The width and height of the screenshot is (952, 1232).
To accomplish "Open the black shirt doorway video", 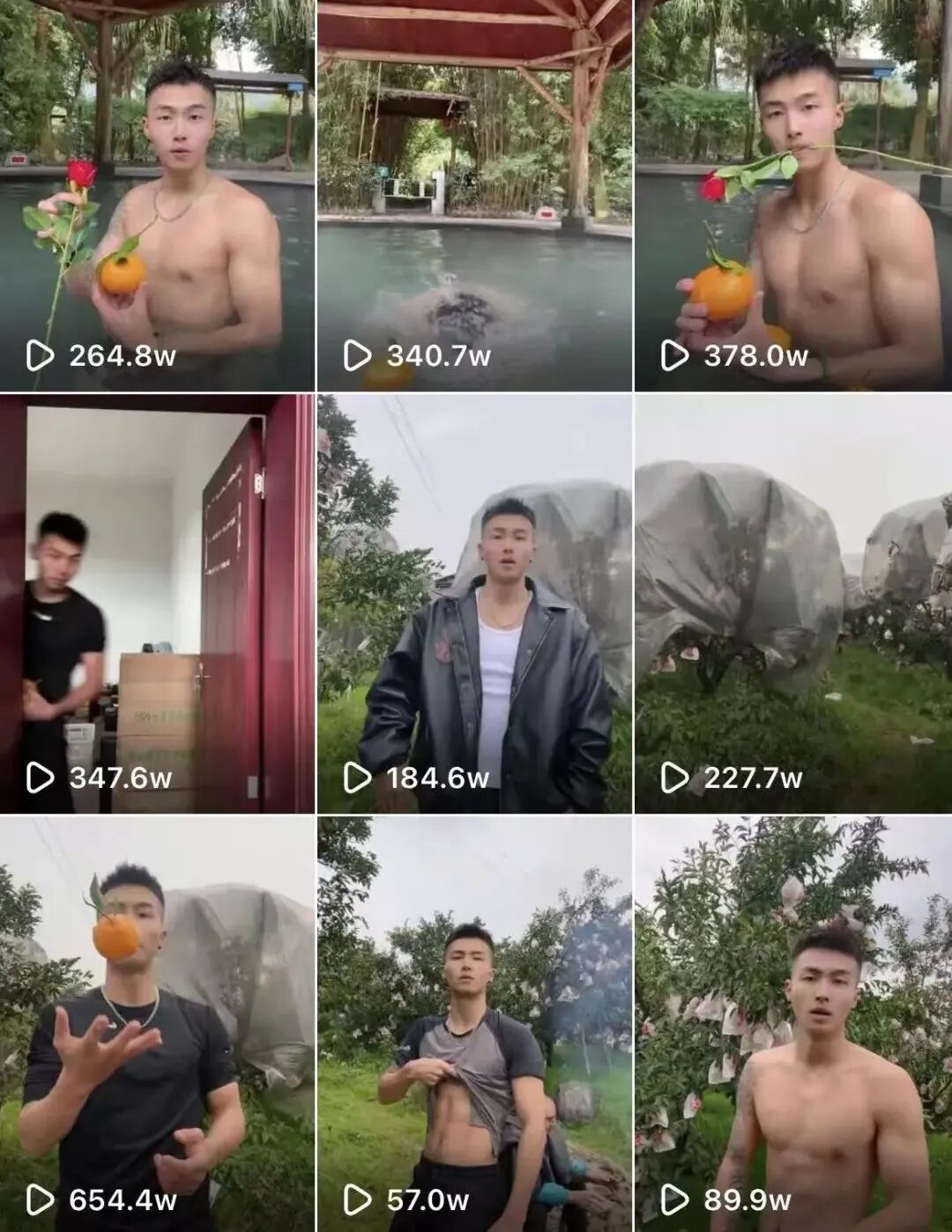I will 159,582.
